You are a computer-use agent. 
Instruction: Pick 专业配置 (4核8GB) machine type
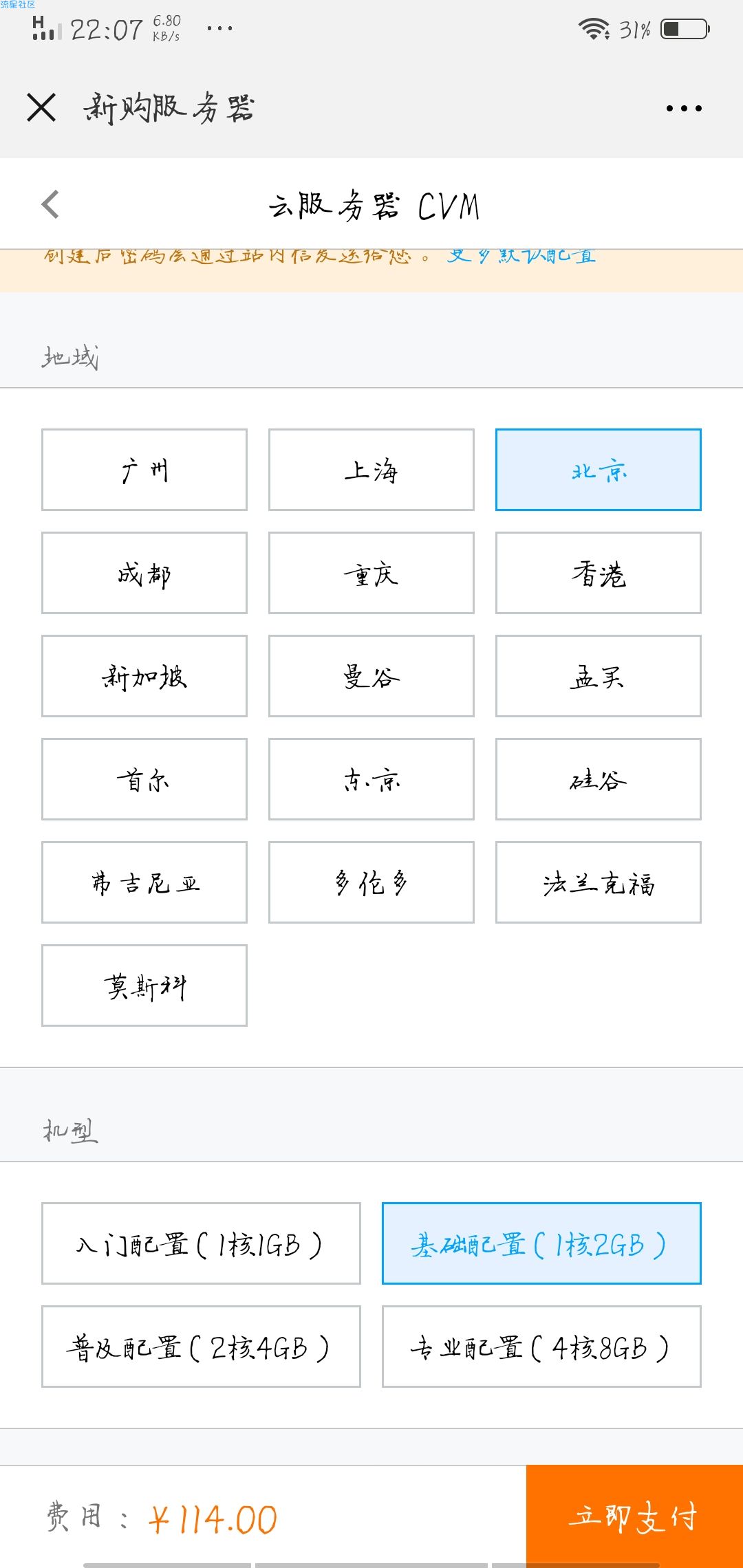(x=541, y=1347)
